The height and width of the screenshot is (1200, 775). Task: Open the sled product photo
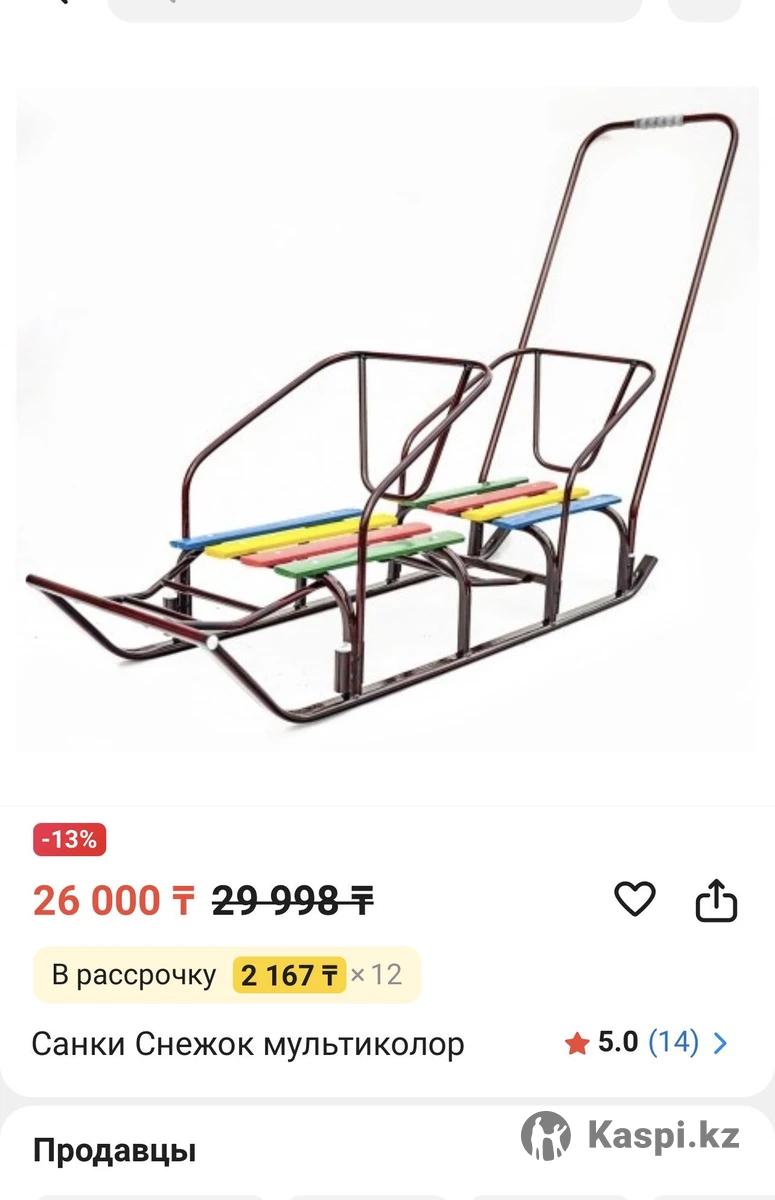pos(387,420)
